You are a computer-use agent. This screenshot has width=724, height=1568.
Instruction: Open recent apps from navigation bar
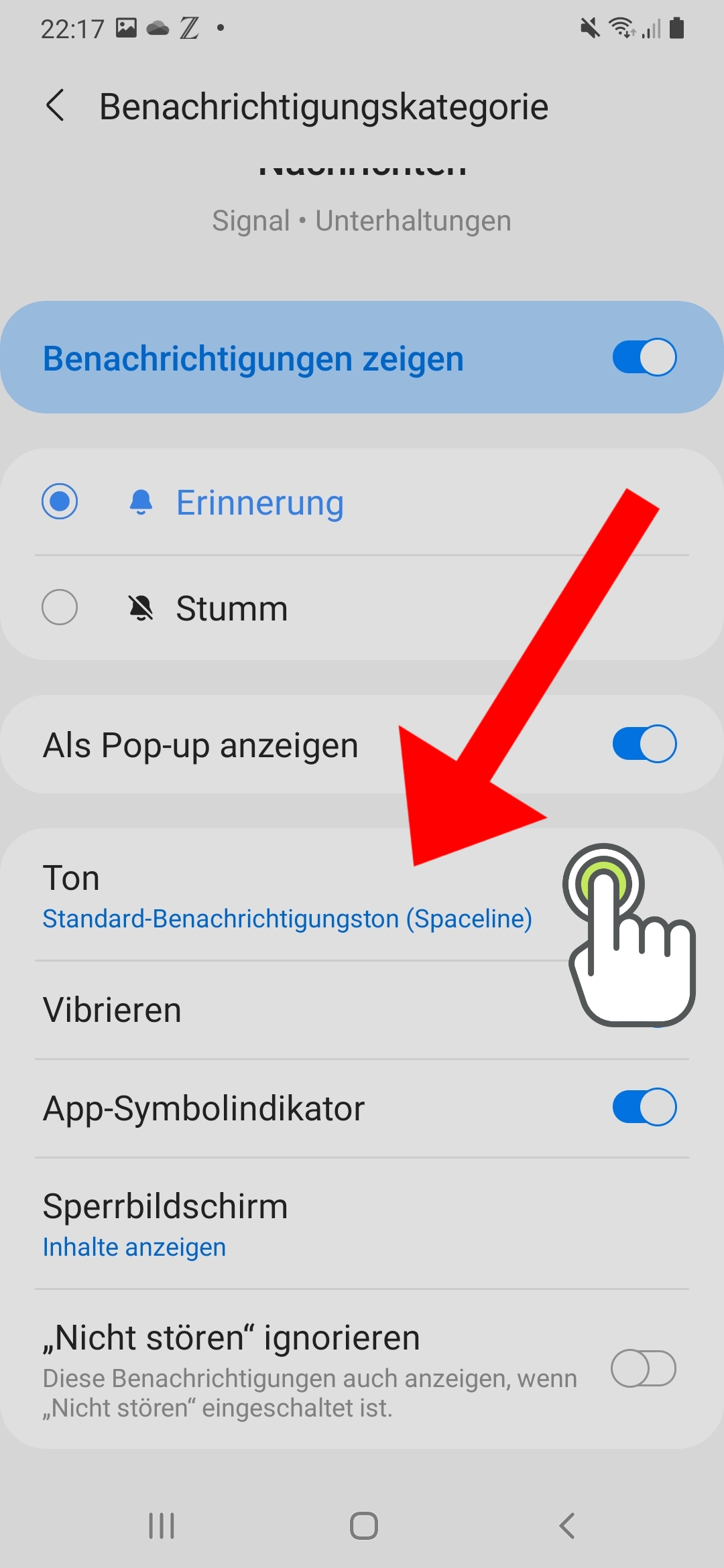162,1526
